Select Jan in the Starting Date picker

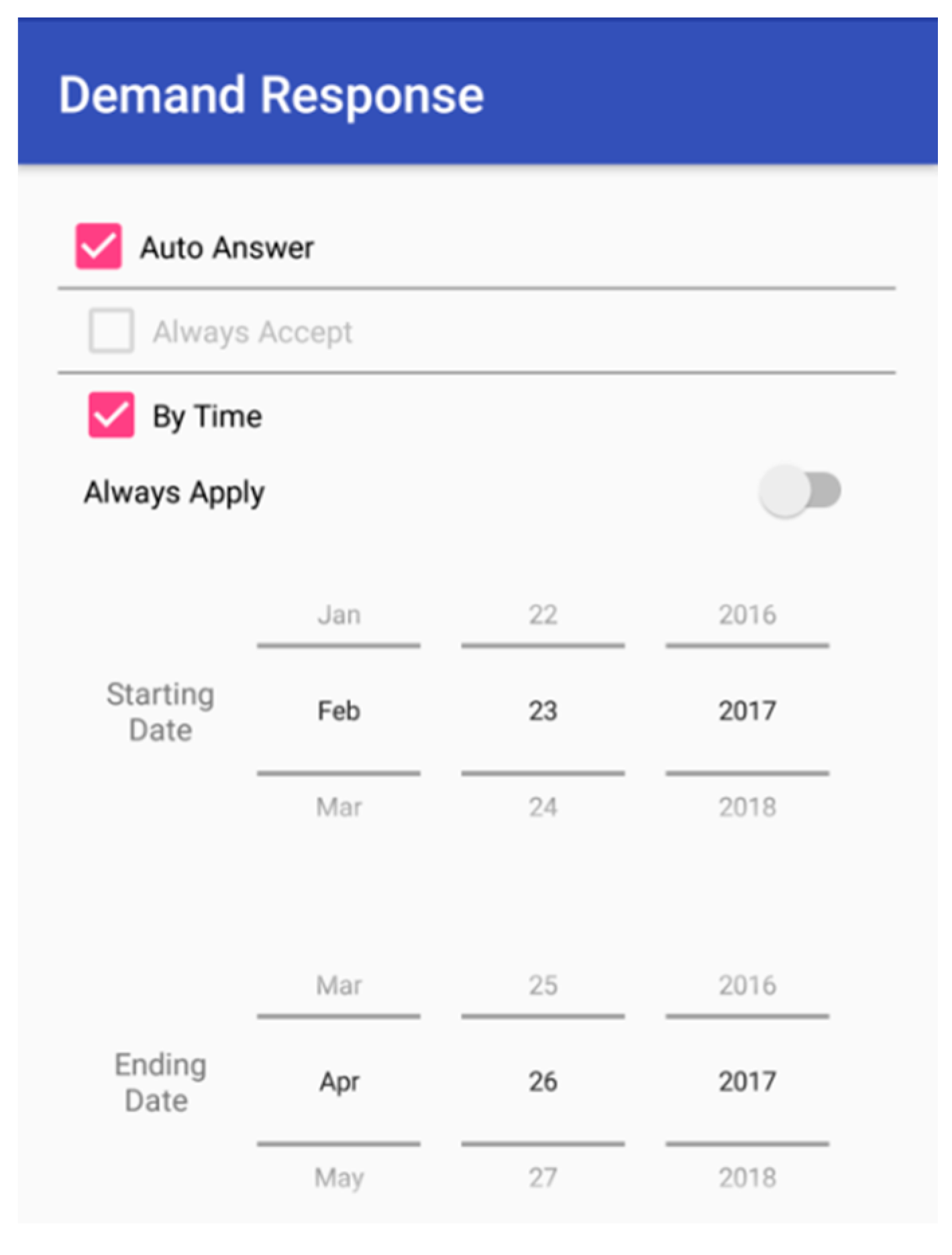[339, 614]
